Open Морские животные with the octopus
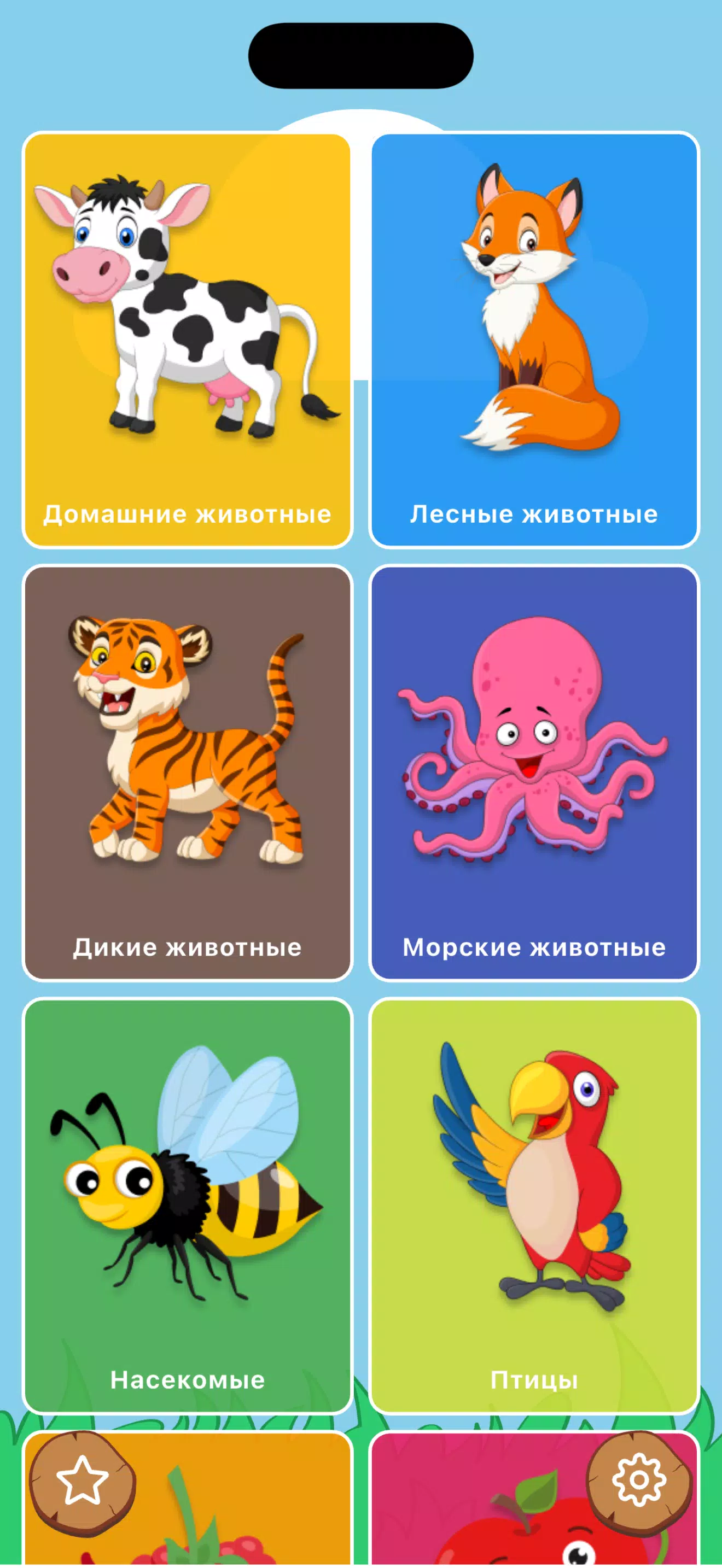 (534, 773)
